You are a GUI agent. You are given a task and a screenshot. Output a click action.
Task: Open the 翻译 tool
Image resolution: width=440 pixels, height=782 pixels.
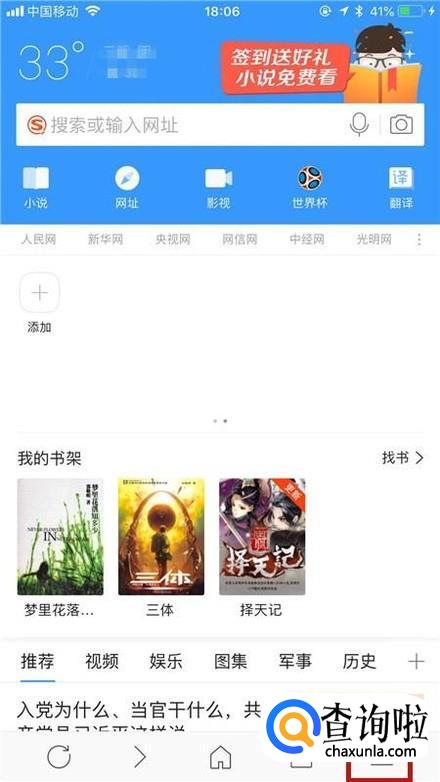coord(401,188)
